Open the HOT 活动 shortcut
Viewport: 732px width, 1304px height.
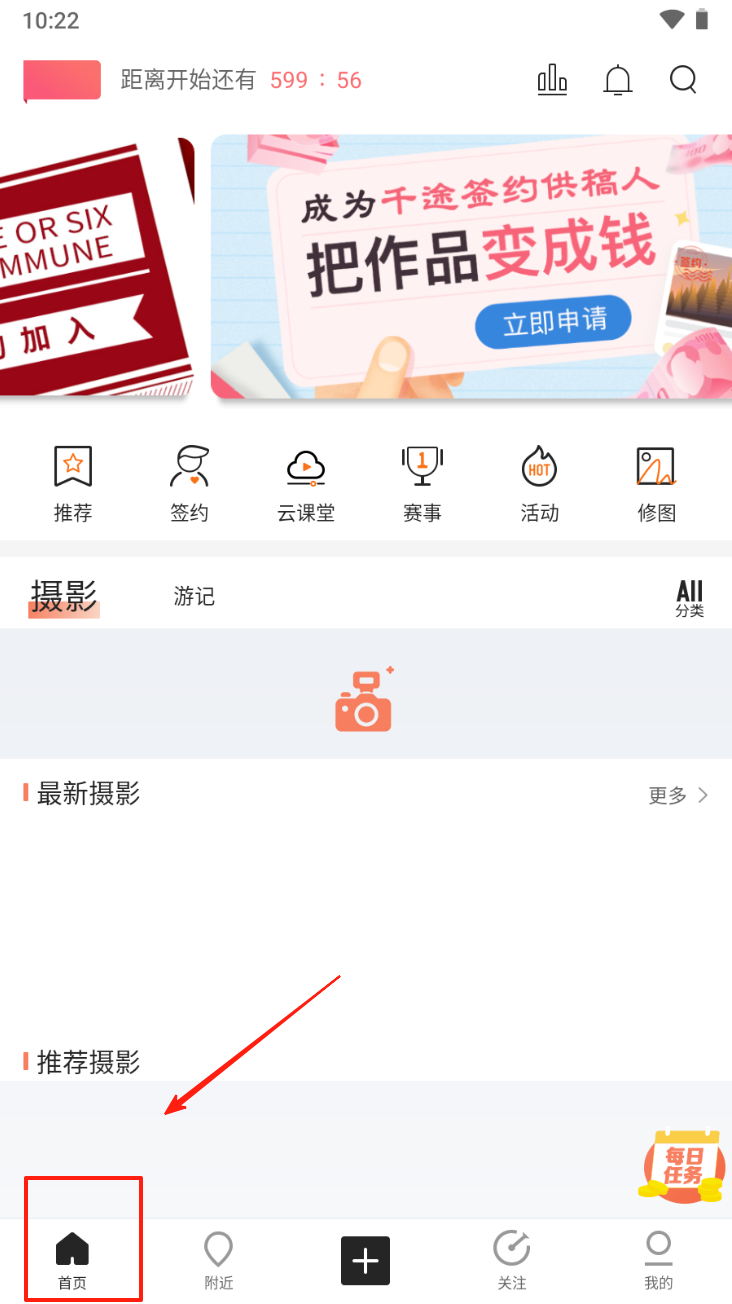pyautogui.click(x=540, y=485)
